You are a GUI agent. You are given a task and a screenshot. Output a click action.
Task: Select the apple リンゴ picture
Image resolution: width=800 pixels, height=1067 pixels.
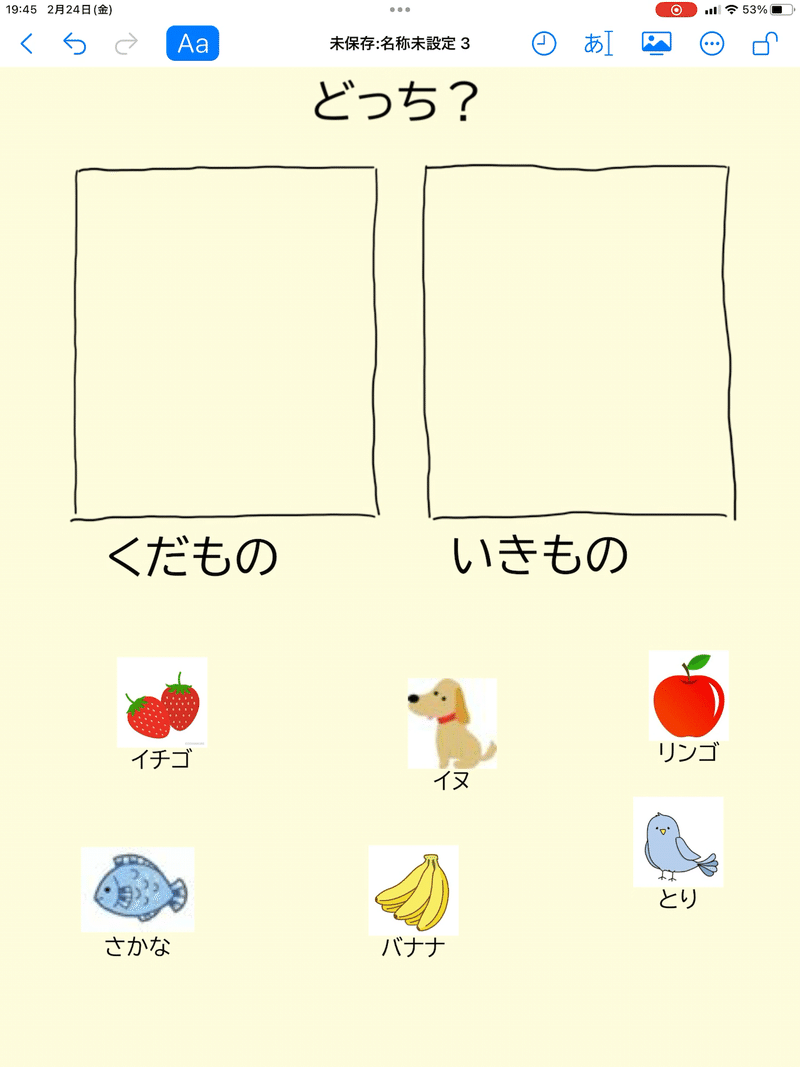688,695
